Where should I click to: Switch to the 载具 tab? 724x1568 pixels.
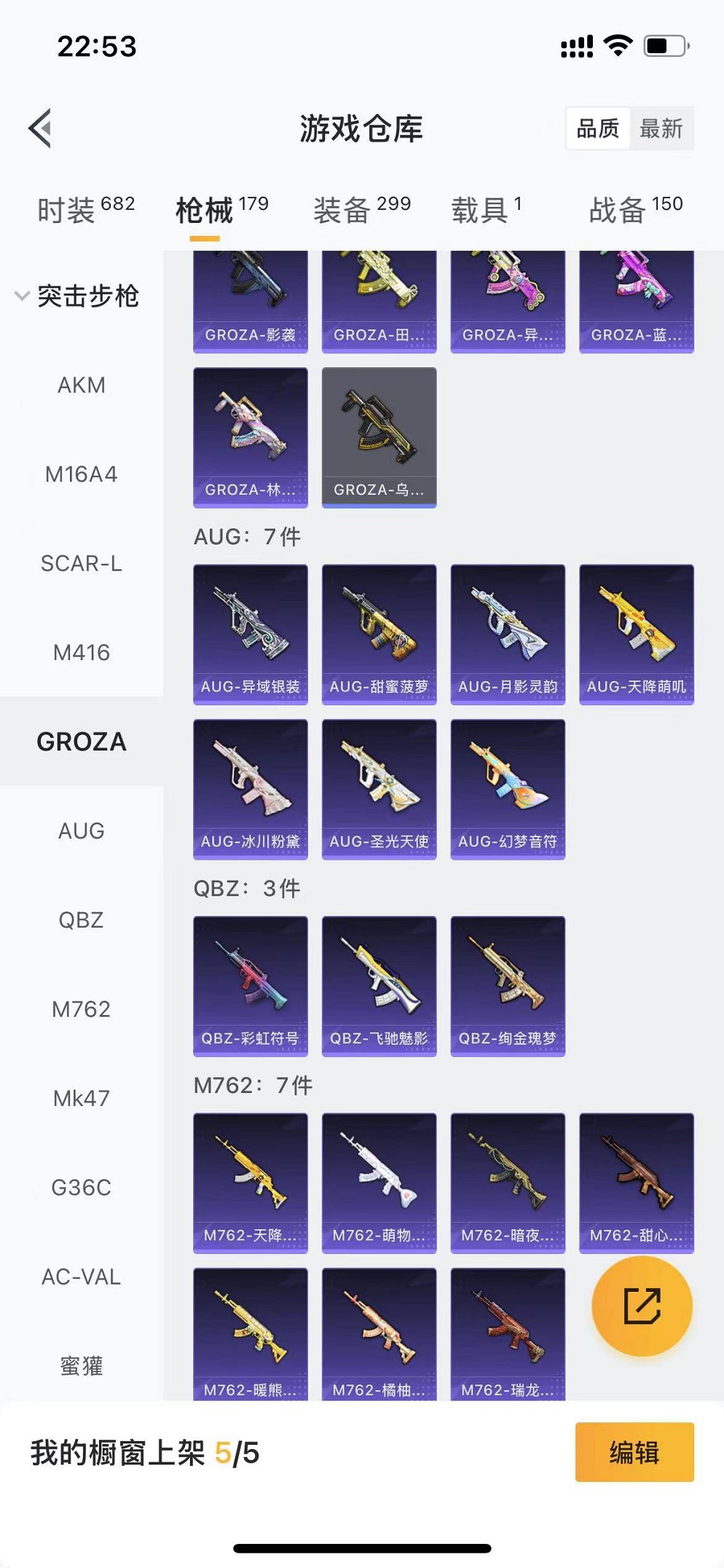(486, 210)
